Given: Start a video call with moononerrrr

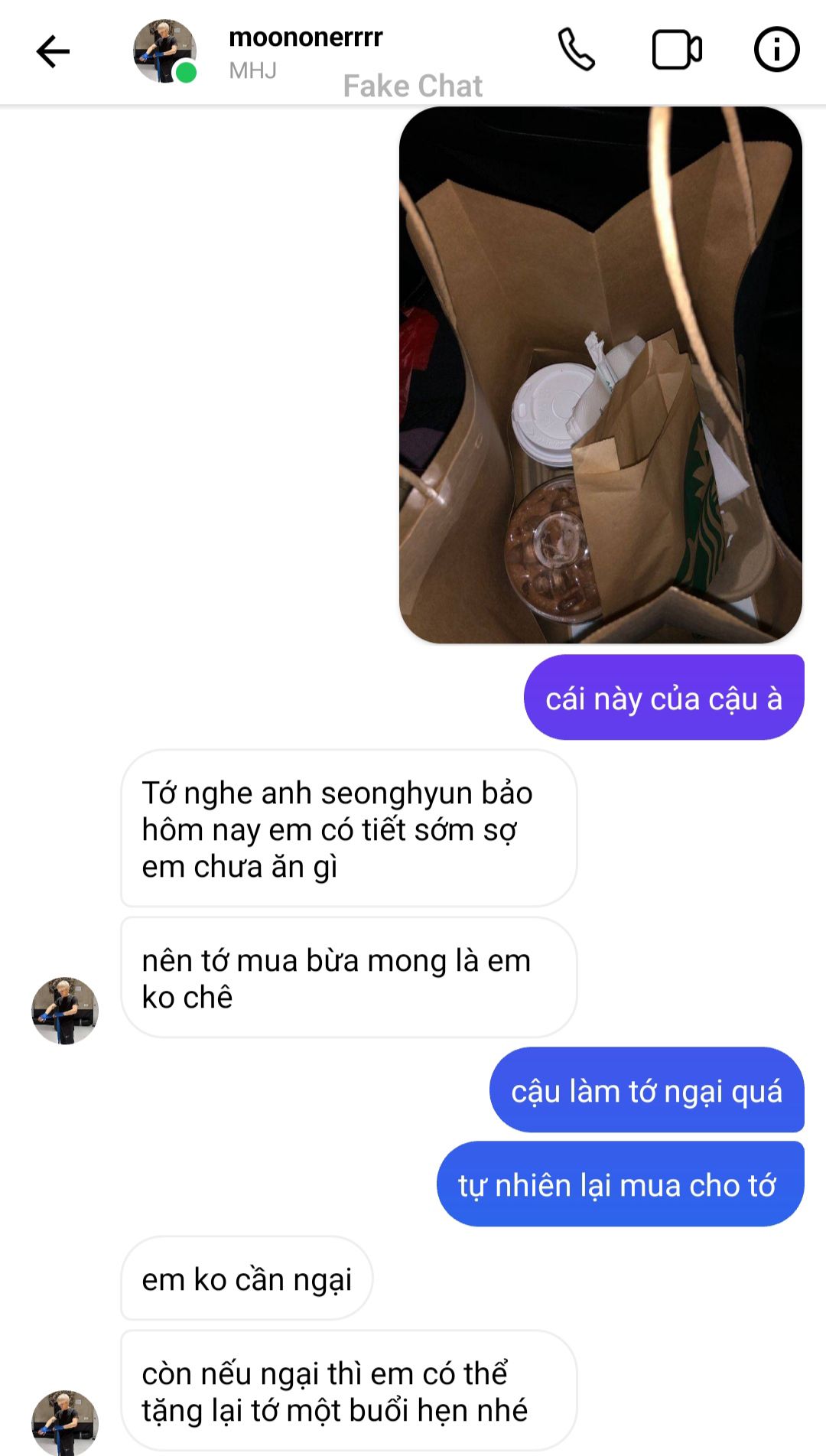Looking at the screenshot, I should click(x=677, y=50).
